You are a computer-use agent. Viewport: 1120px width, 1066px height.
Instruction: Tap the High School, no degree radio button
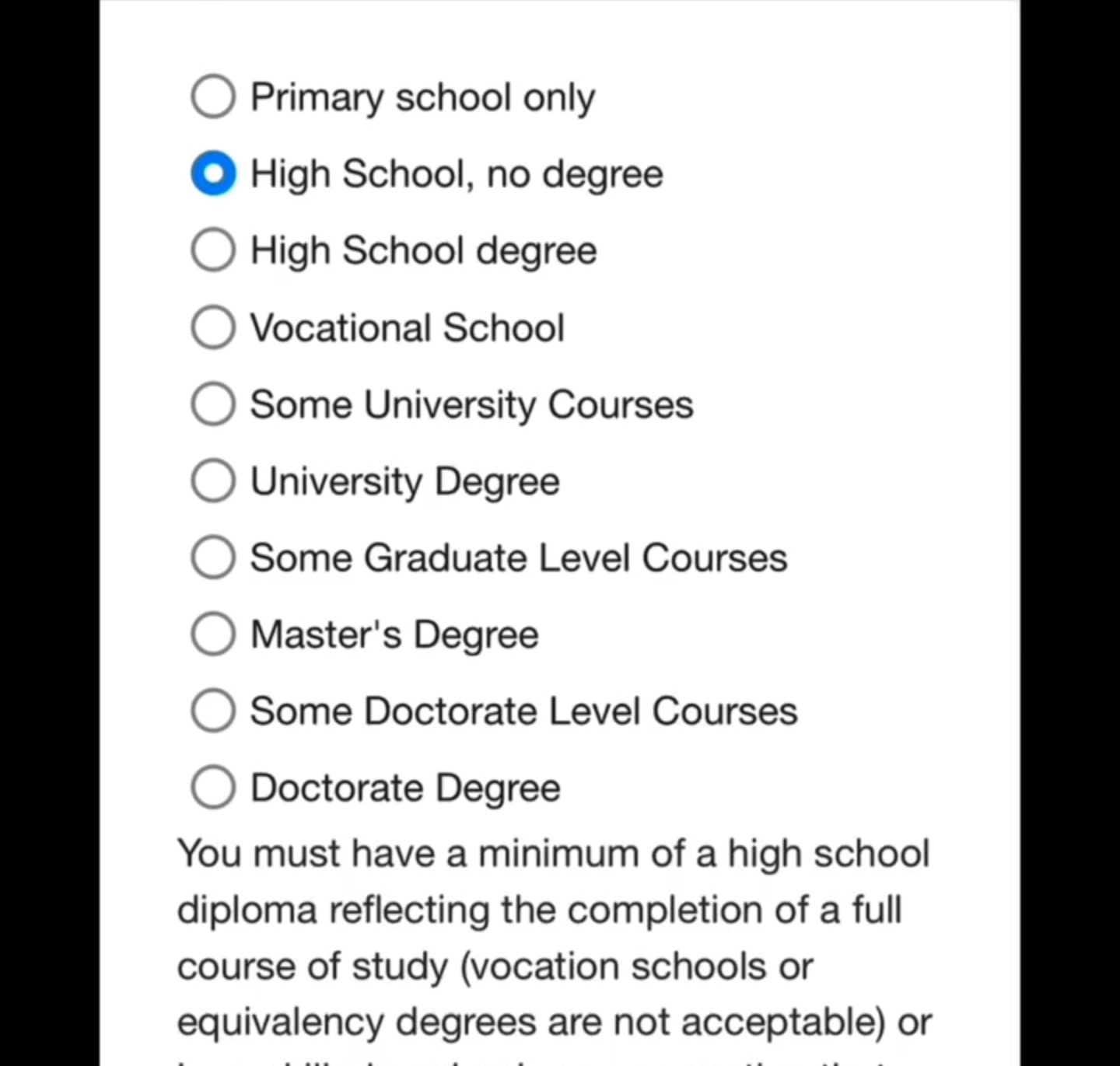(213, 173)
